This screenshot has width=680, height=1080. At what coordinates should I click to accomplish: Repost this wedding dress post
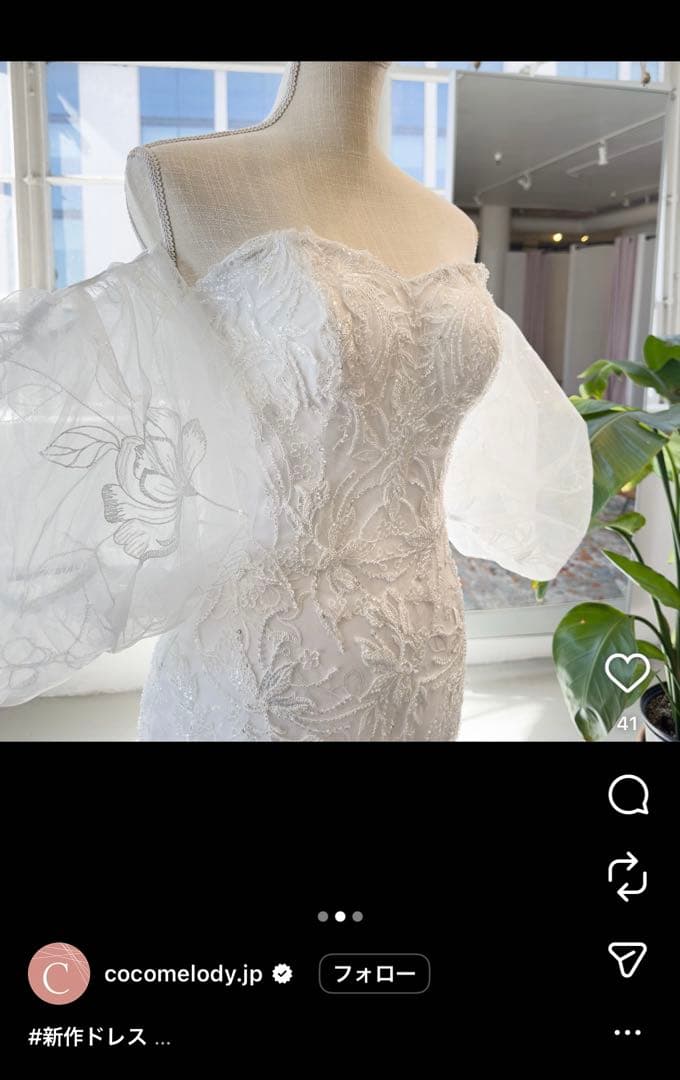coord(628,876)
